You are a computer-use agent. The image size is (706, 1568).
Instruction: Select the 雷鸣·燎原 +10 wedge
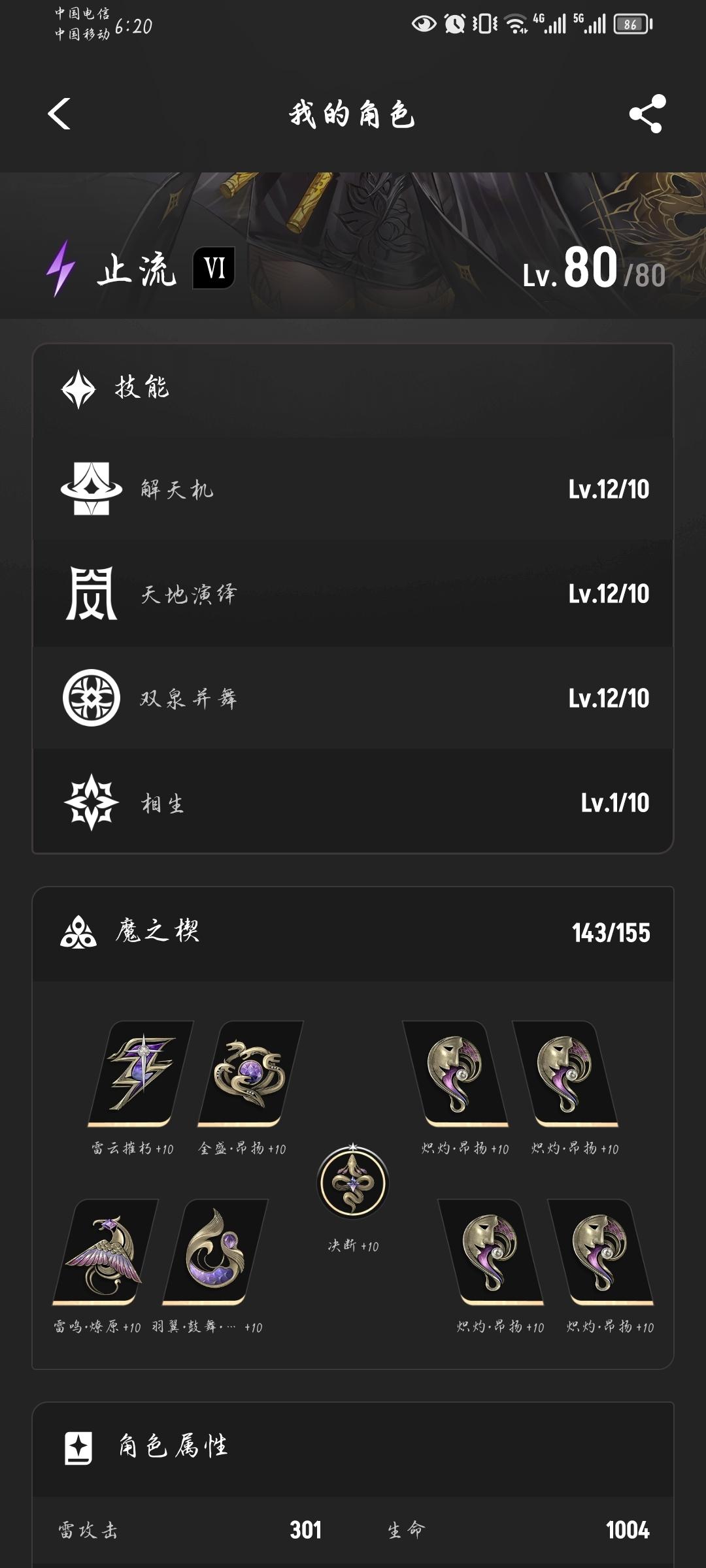pos(105,1251)
